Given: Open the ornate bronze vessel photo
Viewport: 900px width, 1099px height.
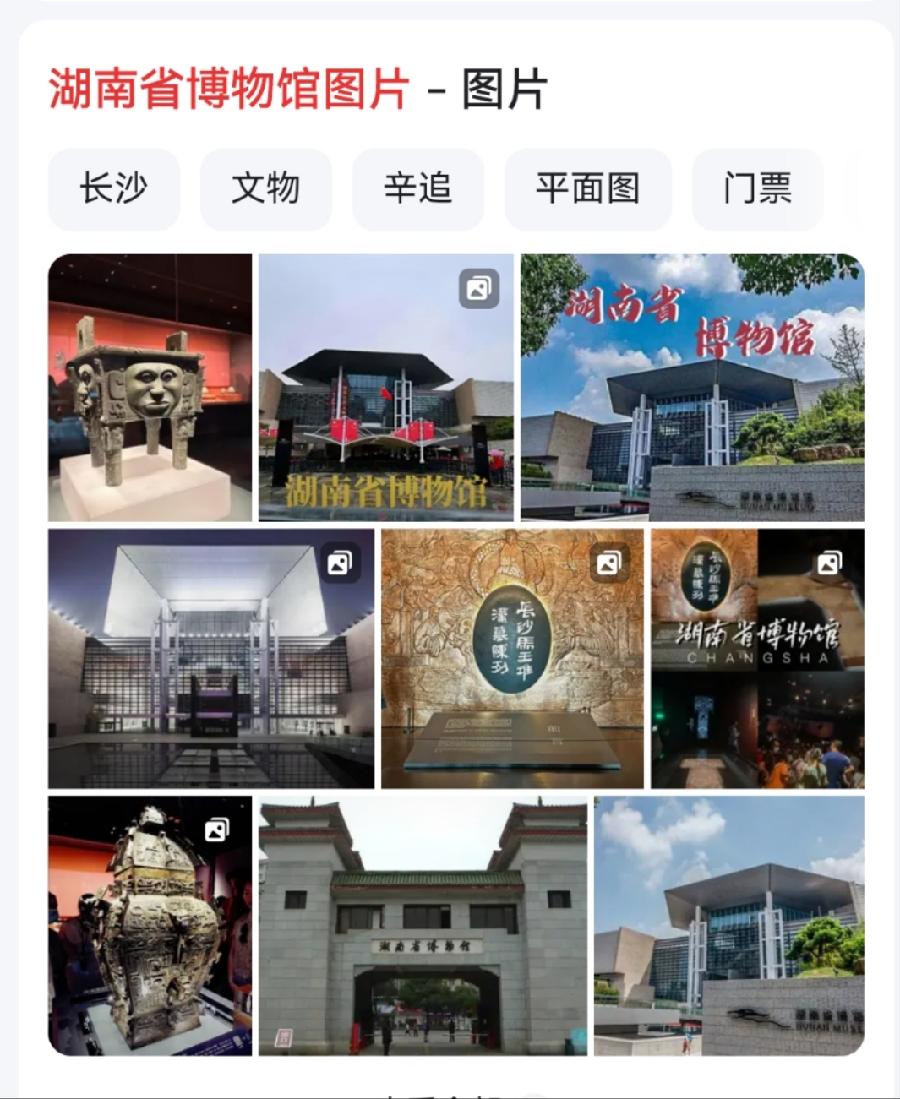Looking at the screenshot, I should (150, 925).
